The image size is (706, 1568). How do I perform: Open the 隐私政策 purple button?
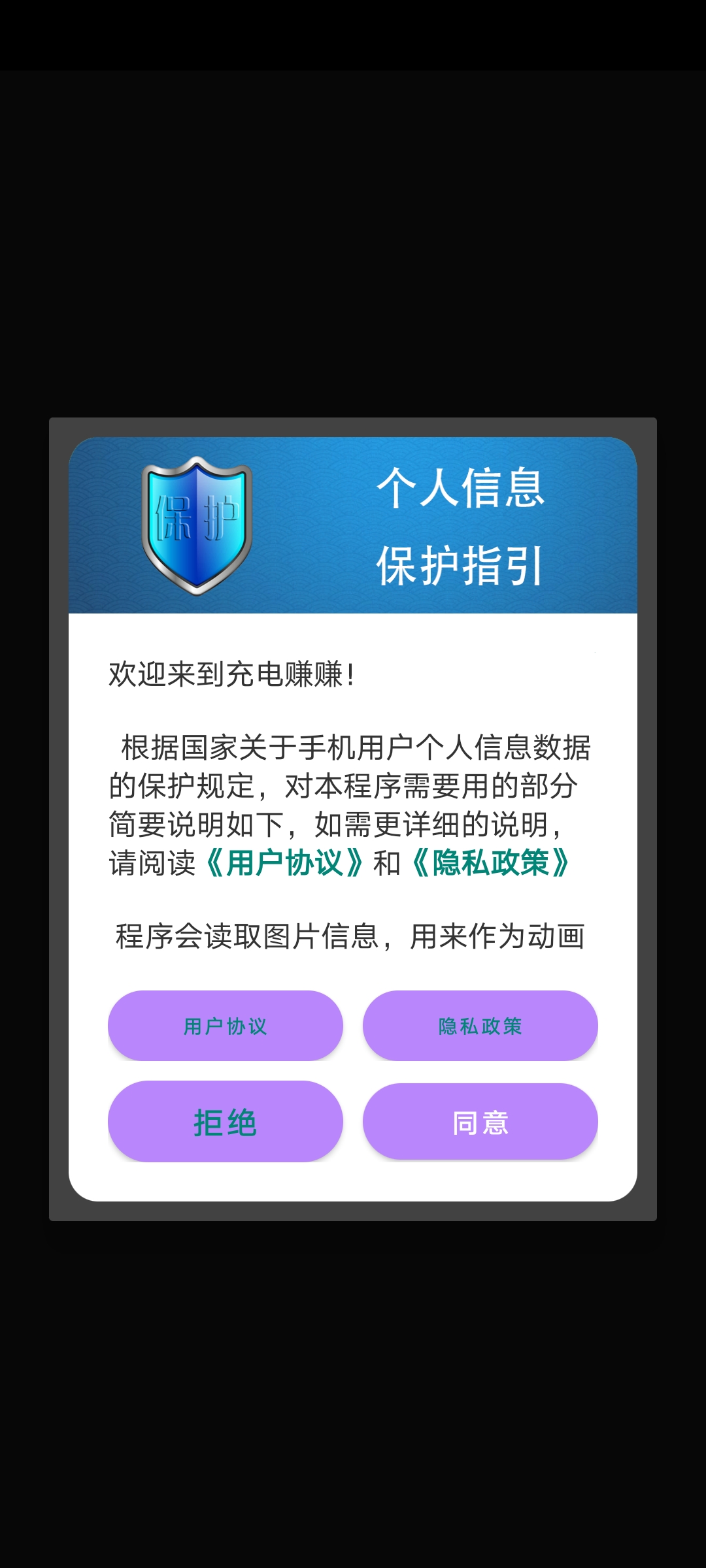[480, 1026]
